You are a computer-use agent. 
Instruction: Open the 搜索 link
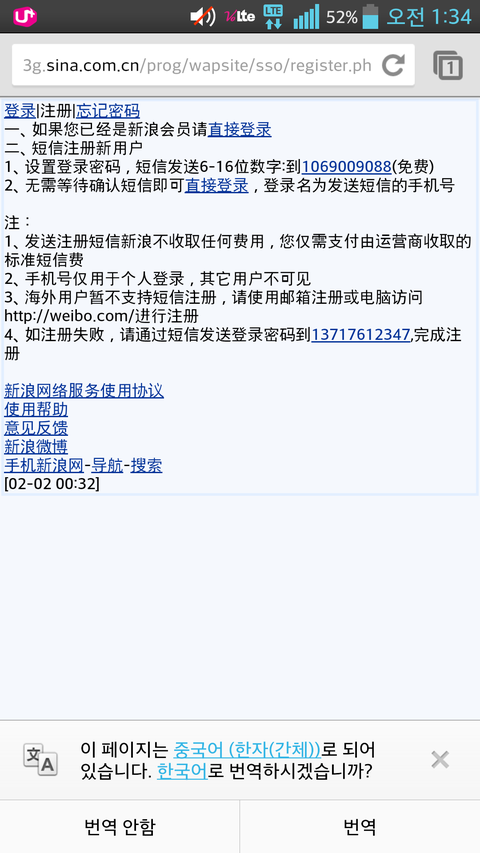tap(146, 466)
